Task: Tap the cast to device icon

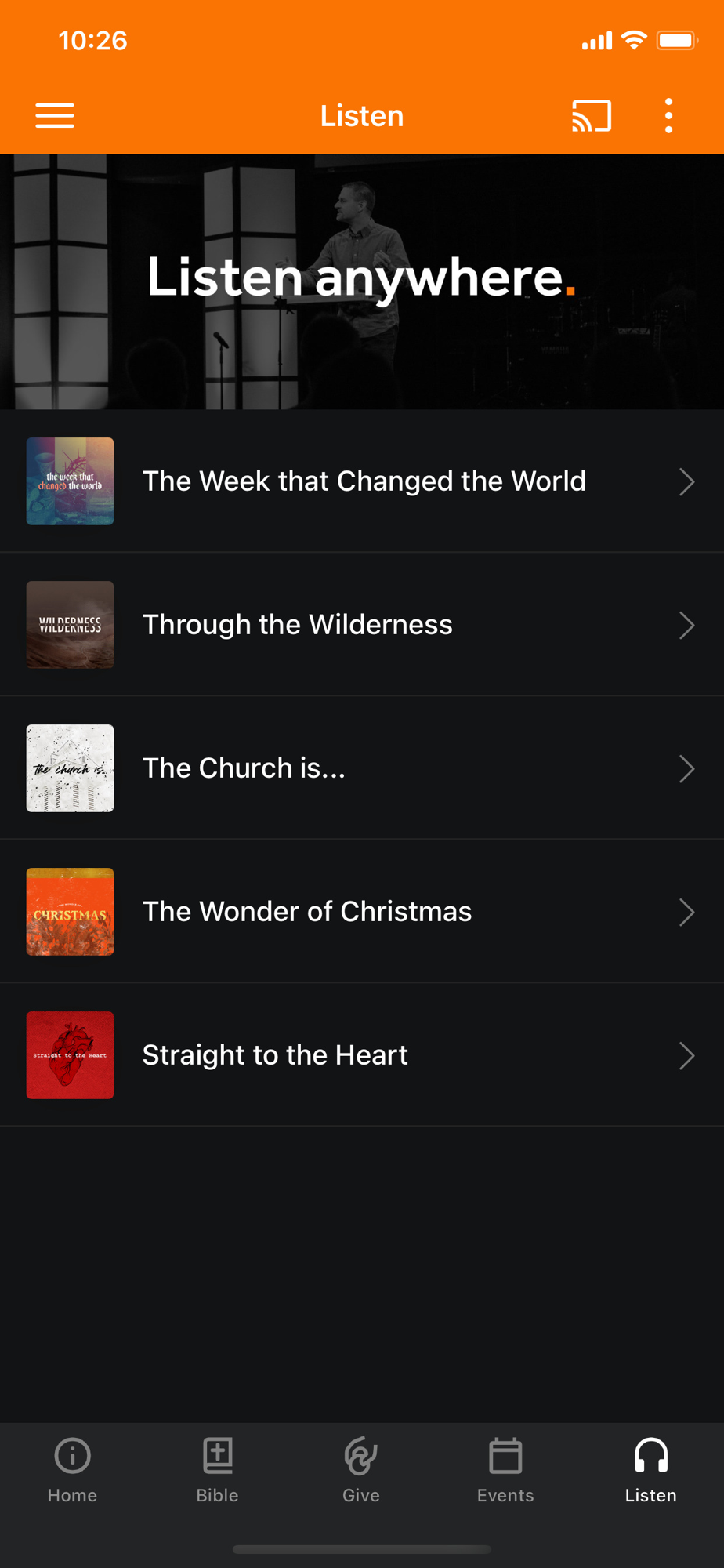Action: [x=591, y=116]
